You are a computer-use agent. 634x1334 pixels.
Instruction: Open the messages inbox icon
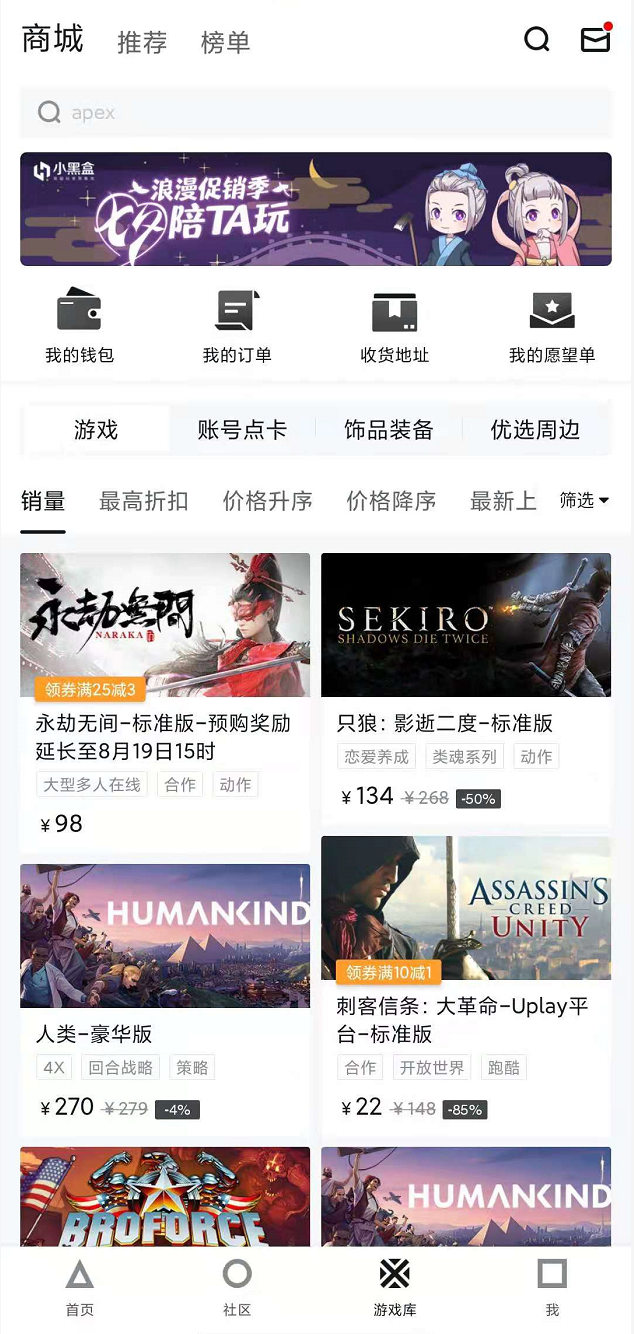click(595, 39)
